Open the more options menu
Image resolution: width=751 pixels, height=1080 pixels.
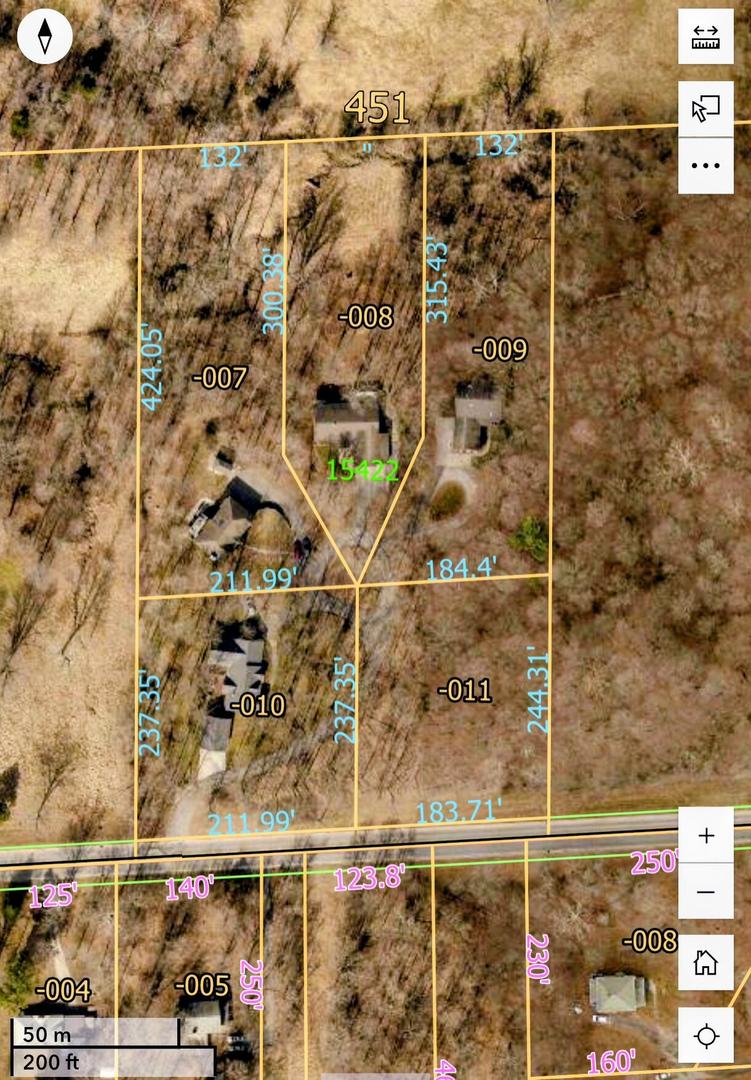[705, 165]
